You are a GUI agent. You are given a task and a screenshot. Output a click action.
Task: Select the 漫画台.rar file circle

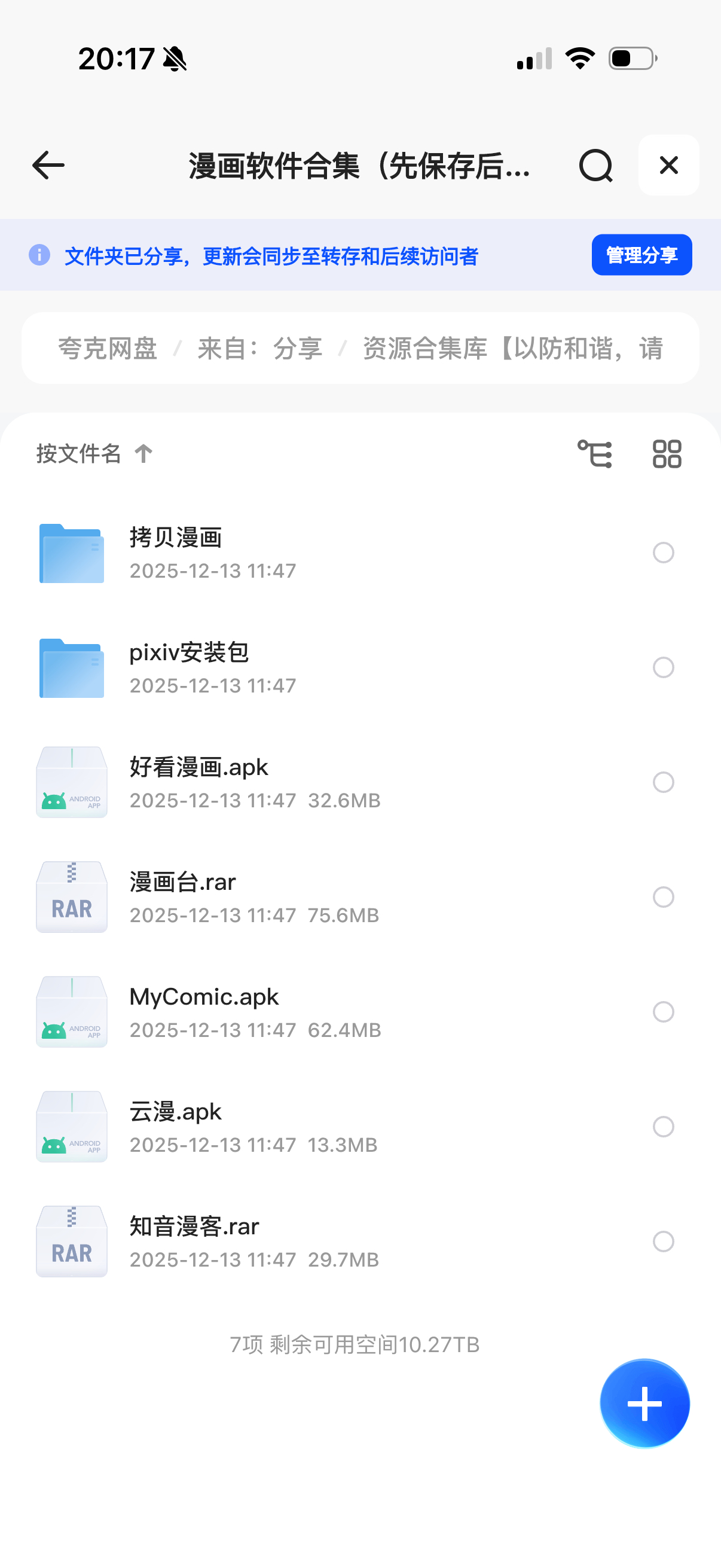coord(663,897)
